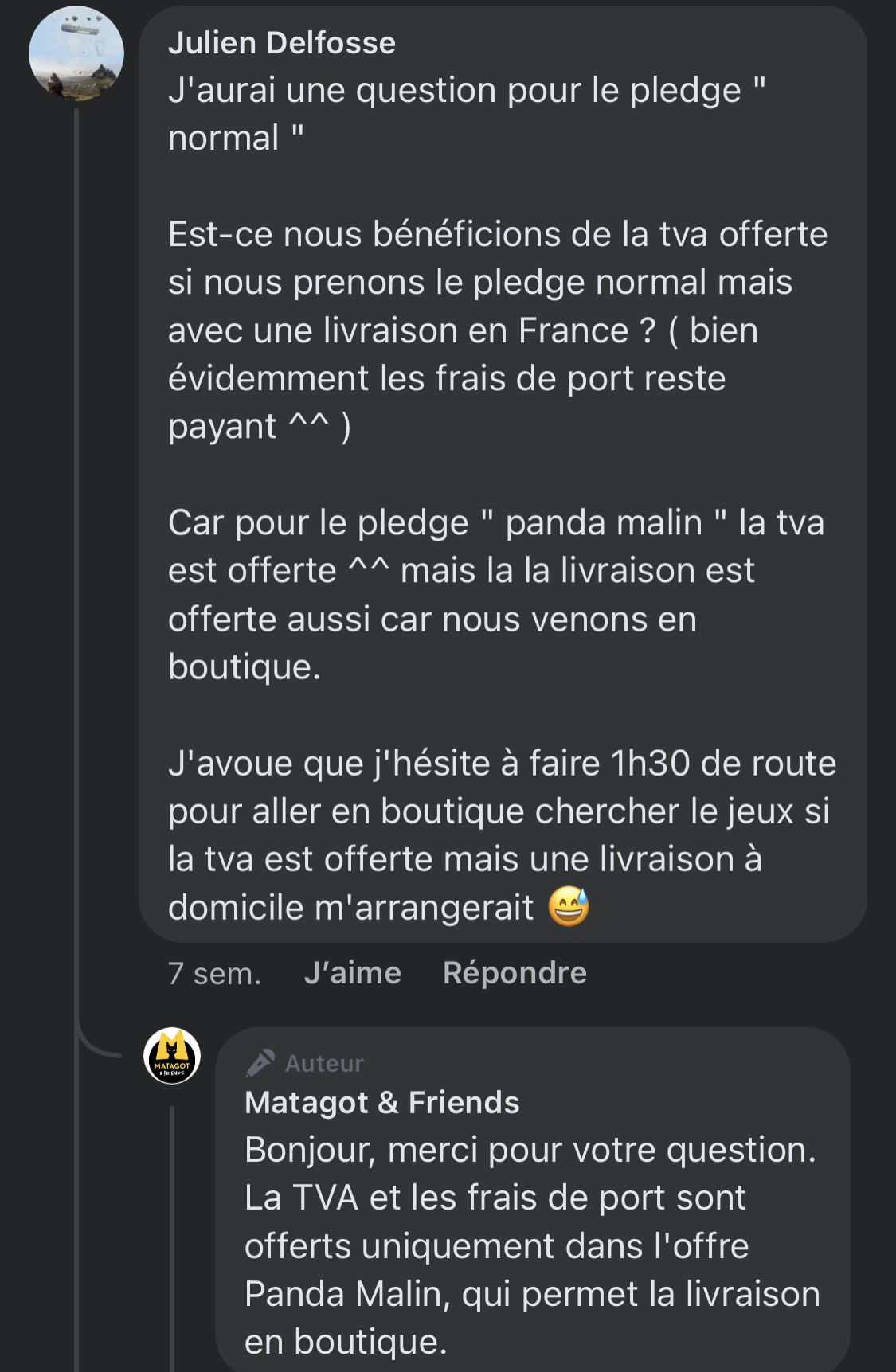Like Julien Delfosse's comment with J'aime

(353, 973)
